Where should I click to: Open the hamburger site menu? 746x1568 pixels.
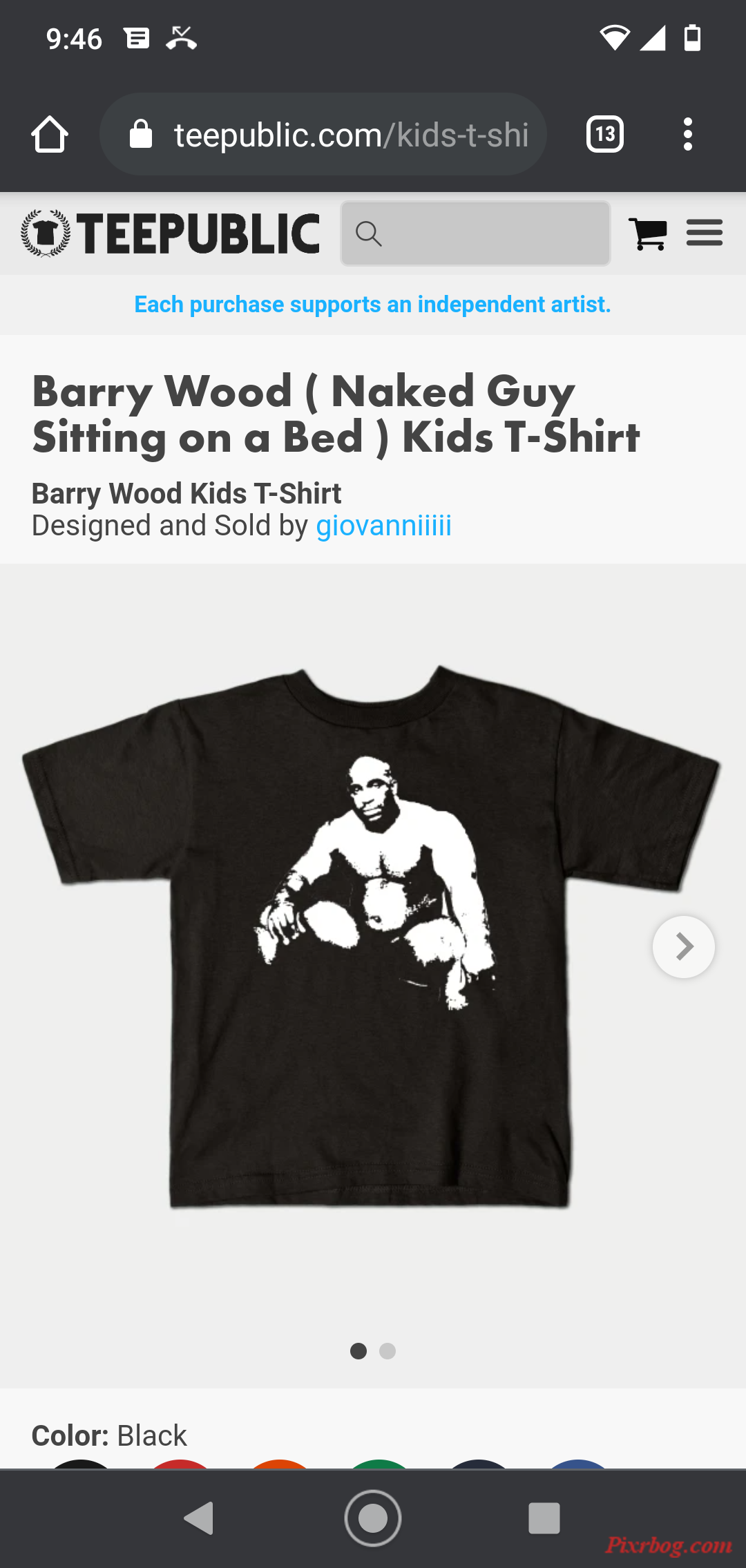[705, 233]
